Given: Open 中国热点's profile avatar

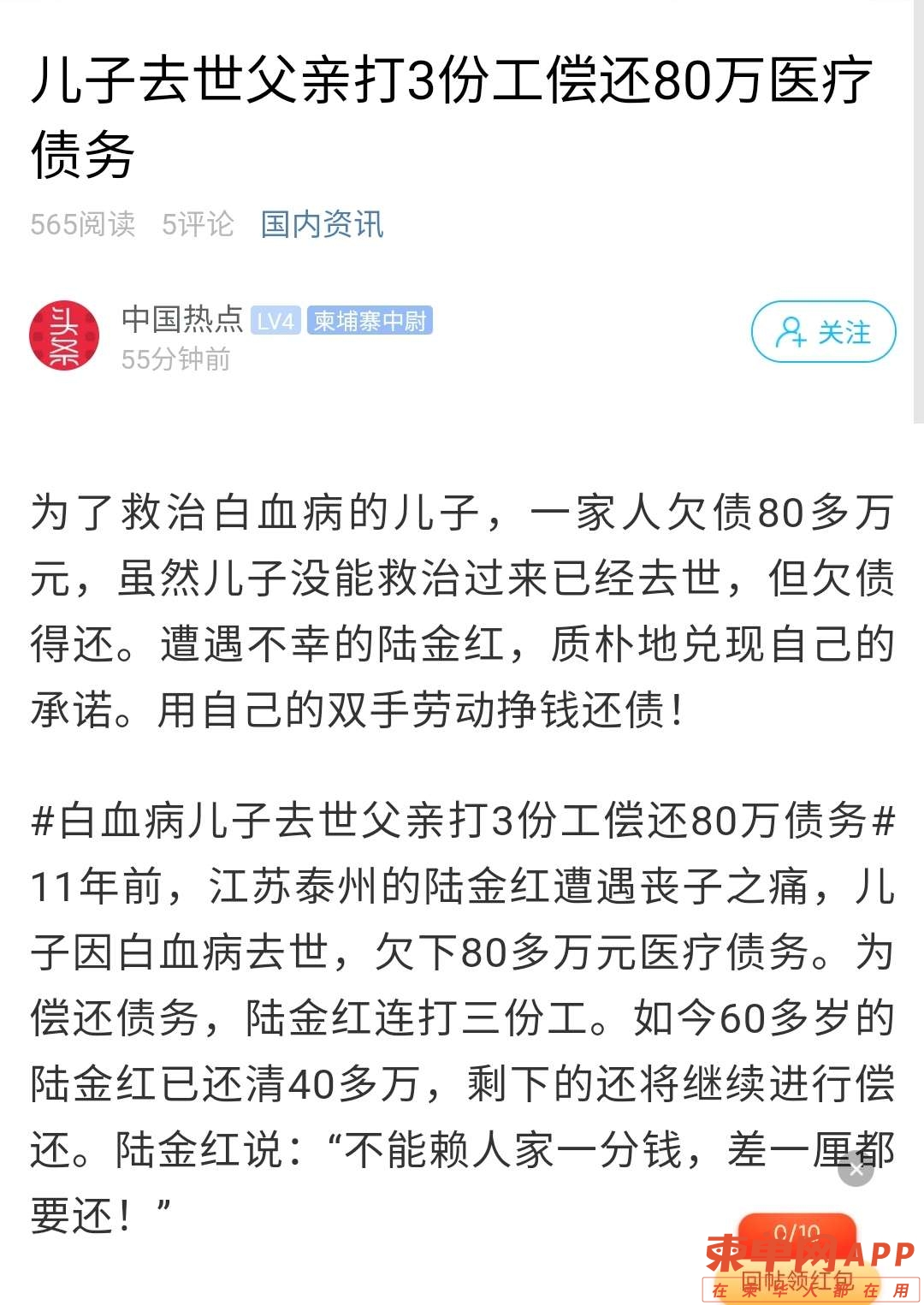Looking at the screenshot, I should pyautogui.click(x=64, y=335).
